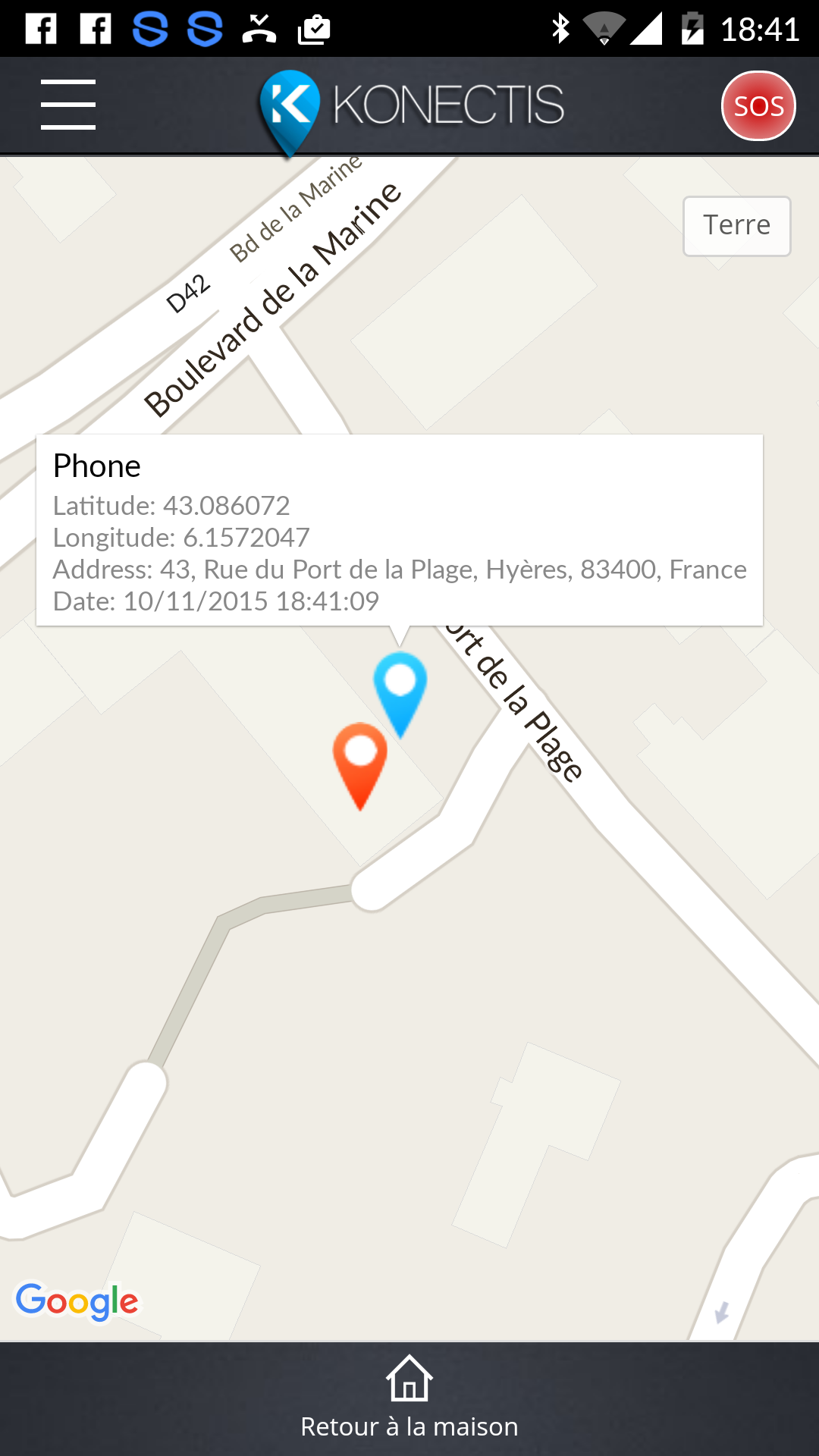Screen dimensions: 819x1456
Task: Open the hamburger menu
Action: [x=68, y=105]
